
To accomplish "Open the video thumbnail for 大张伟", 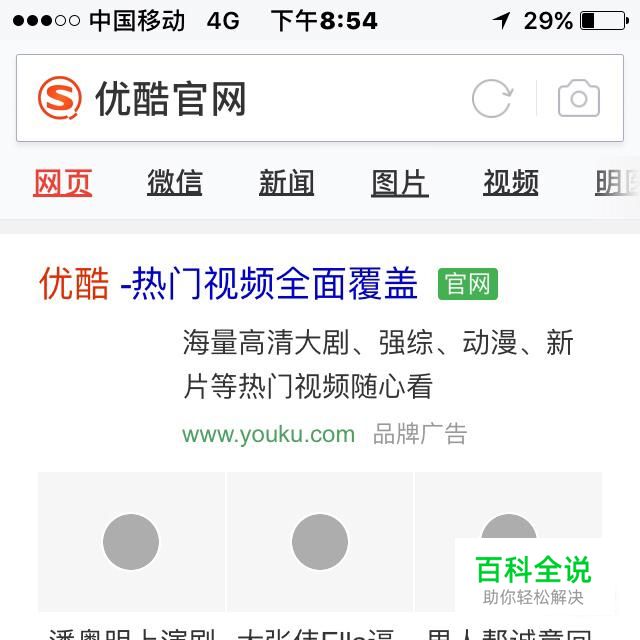I will (x=320, y=542).
